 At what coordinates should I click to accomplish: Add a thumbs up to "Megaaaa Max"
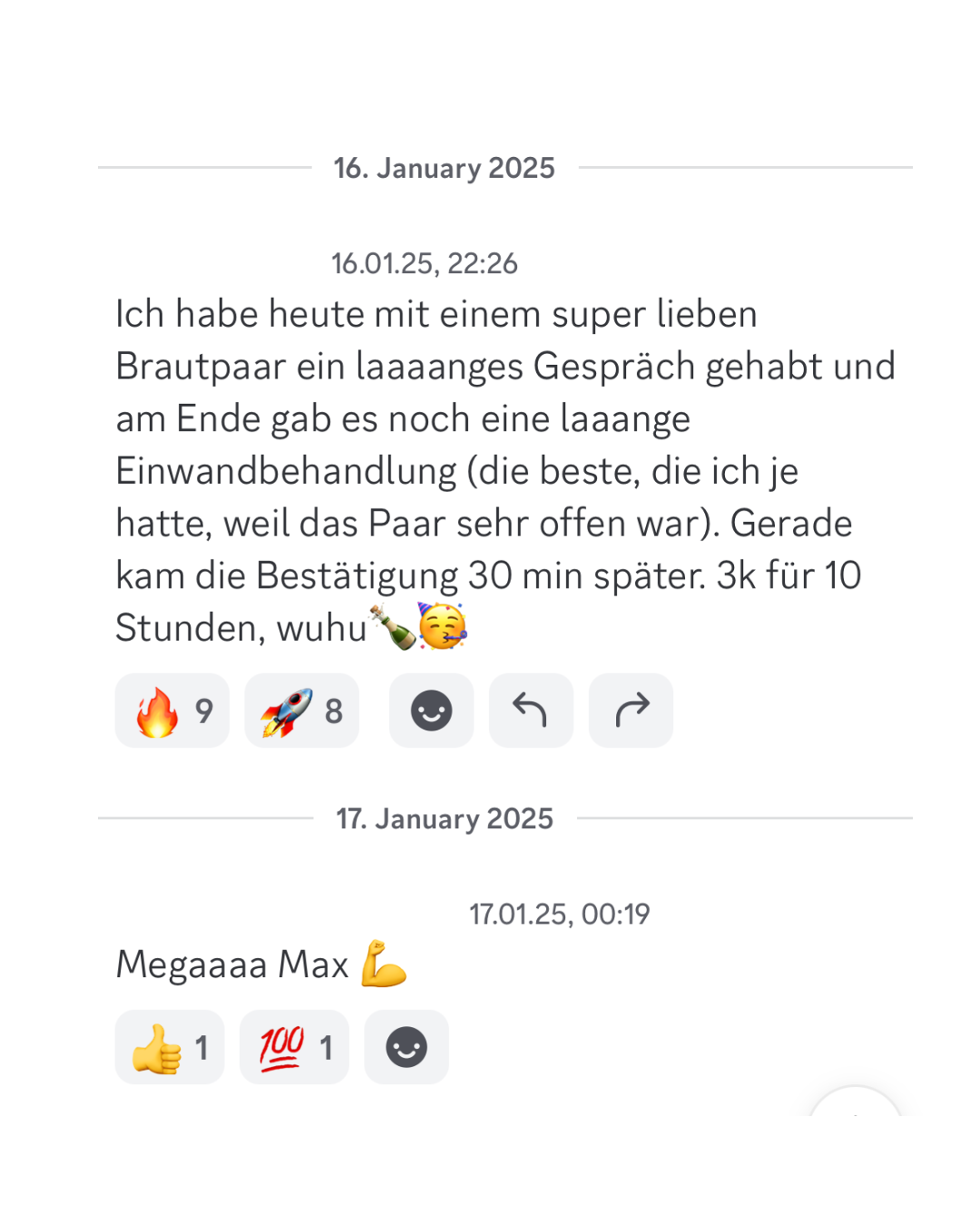[169, 1047]
